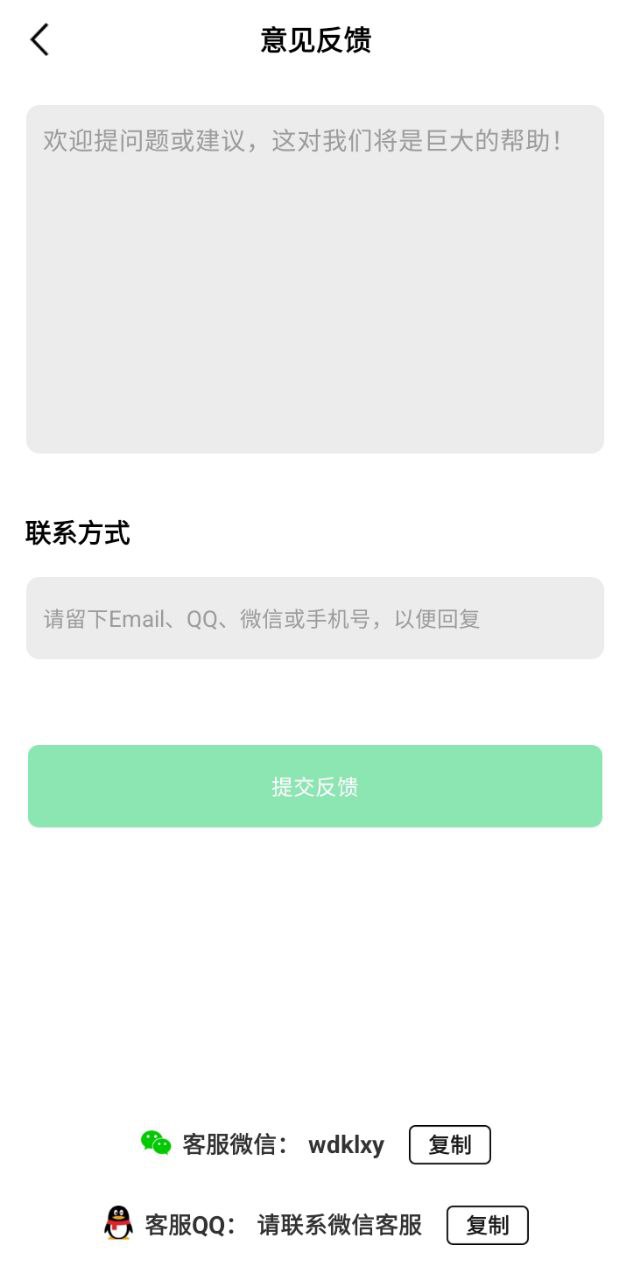
Task: Focus the feedback suggestion text area
Action: tap(315, 279)
